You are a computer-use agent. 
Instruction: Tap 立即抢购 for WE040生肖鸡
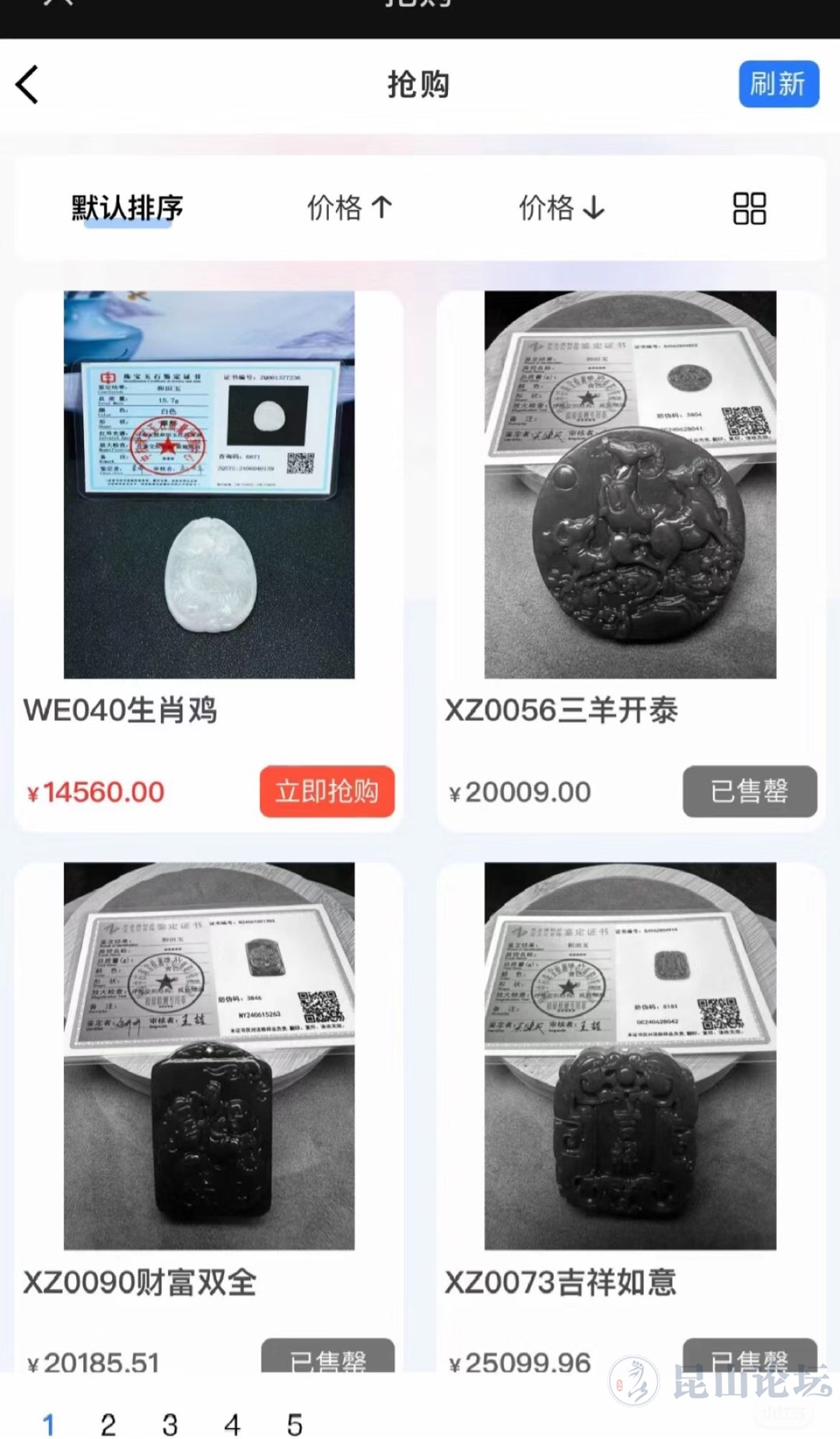tap(327, 791)
